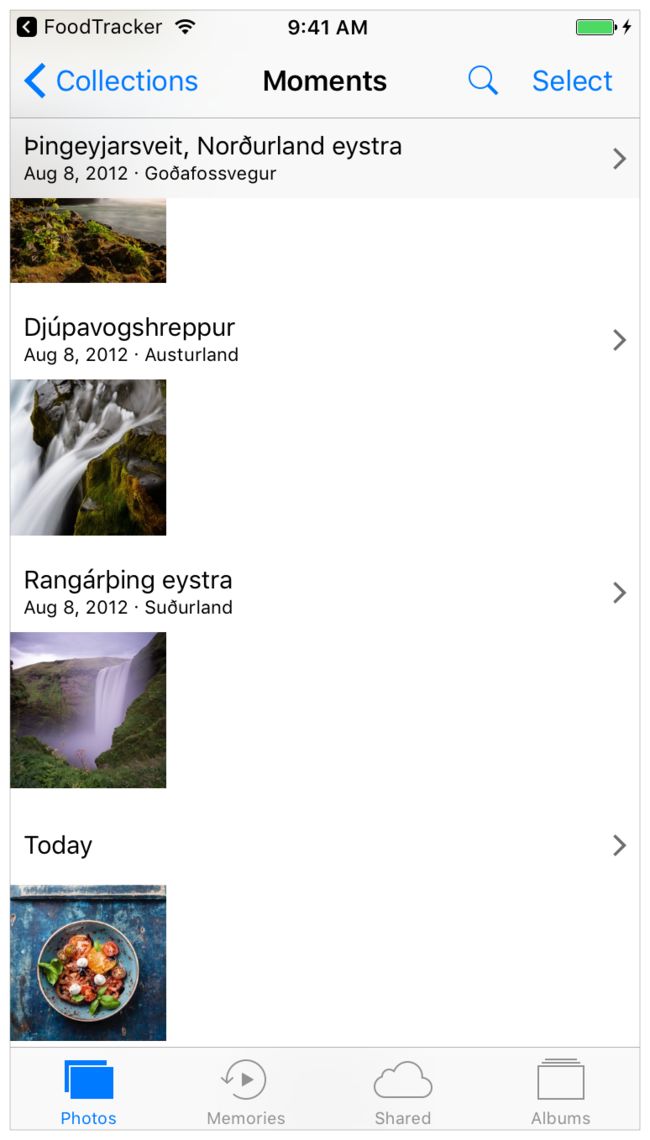Image resolution: width=650 pixels, height=1140 pixels.
Task: View the Djúpavogshreppur waterfall photo
Action: coord(88,457)
